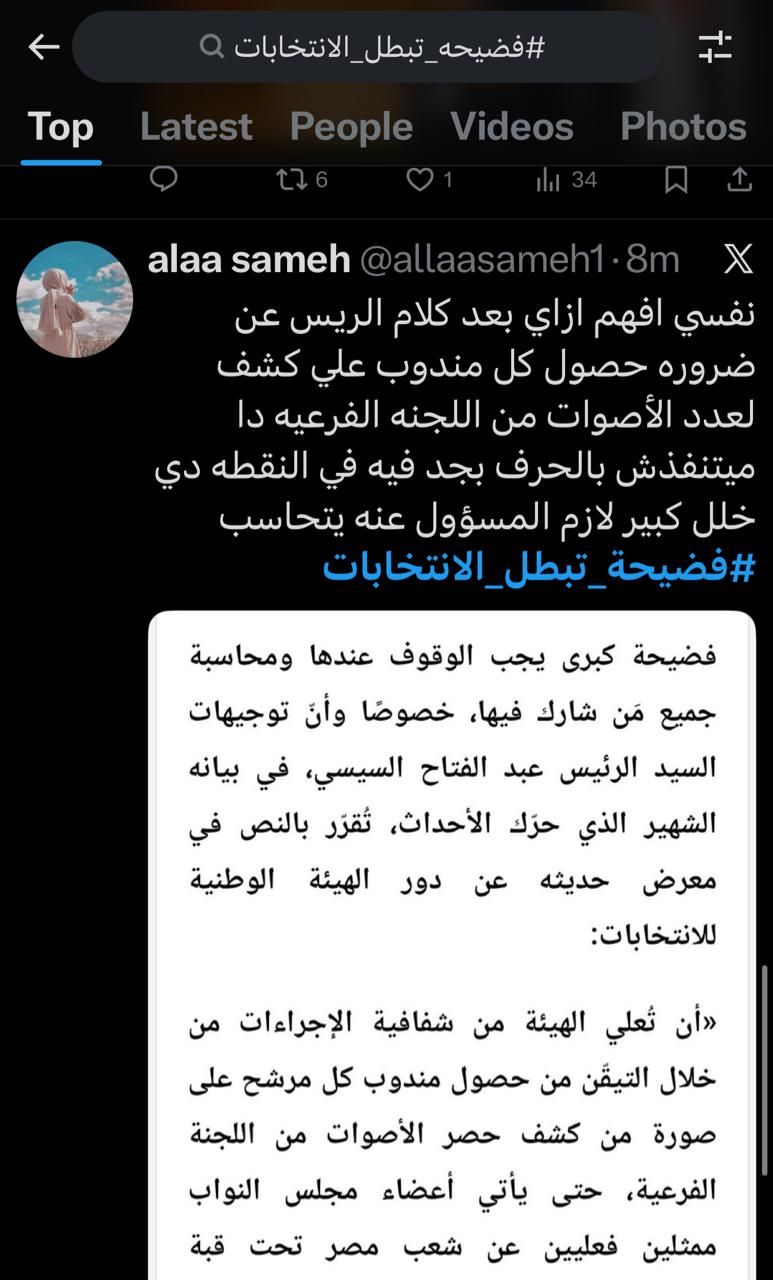773x1280 pixels.
Task: View analytics showing 34 views
Action: (x=566, y=179)
